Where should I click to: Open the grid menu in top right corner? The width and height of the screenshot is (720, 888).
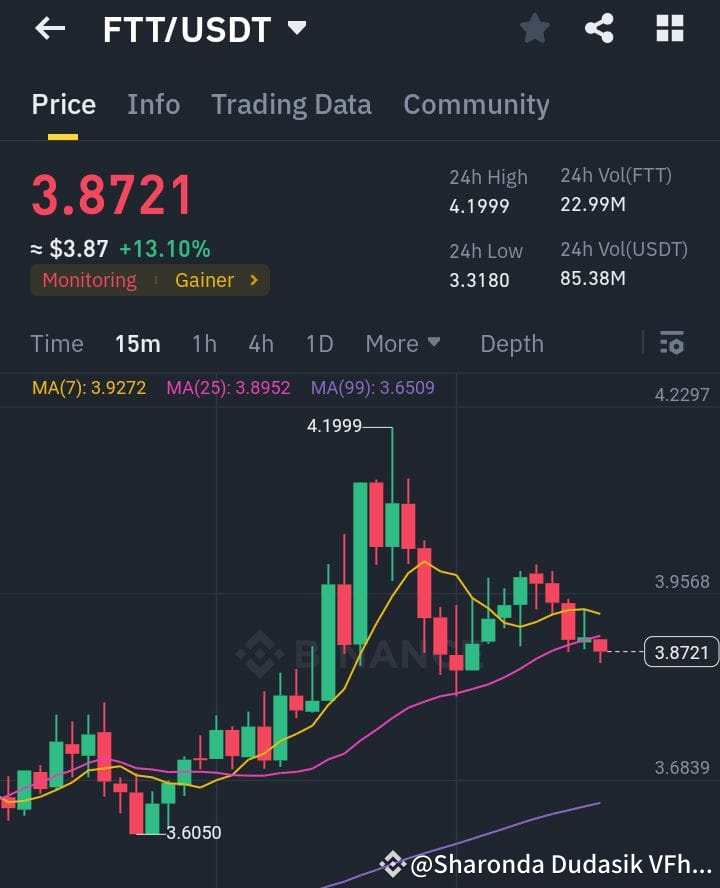point(668,28)
